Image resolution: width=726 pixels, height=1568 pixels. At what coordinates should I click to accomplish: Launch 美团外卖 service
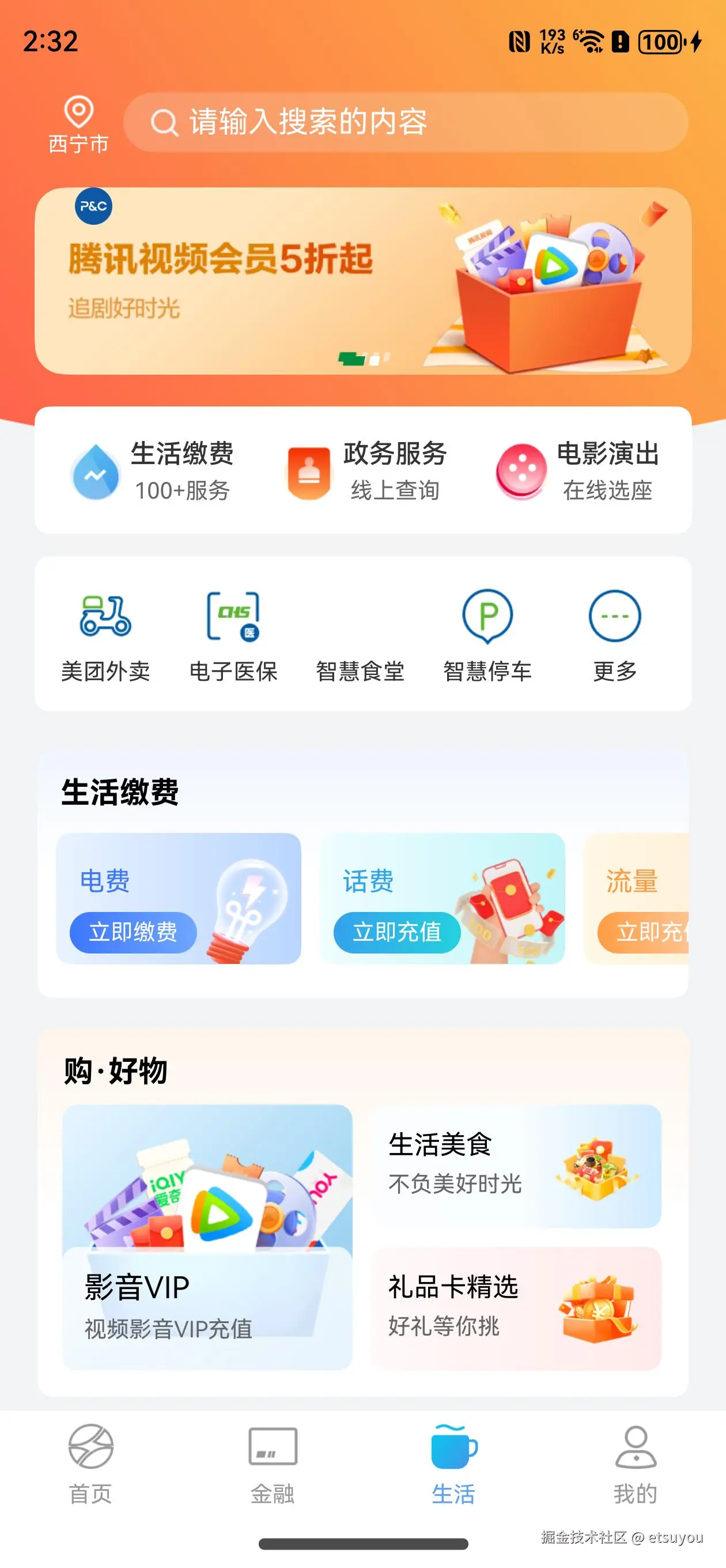(x=106, y=636)
